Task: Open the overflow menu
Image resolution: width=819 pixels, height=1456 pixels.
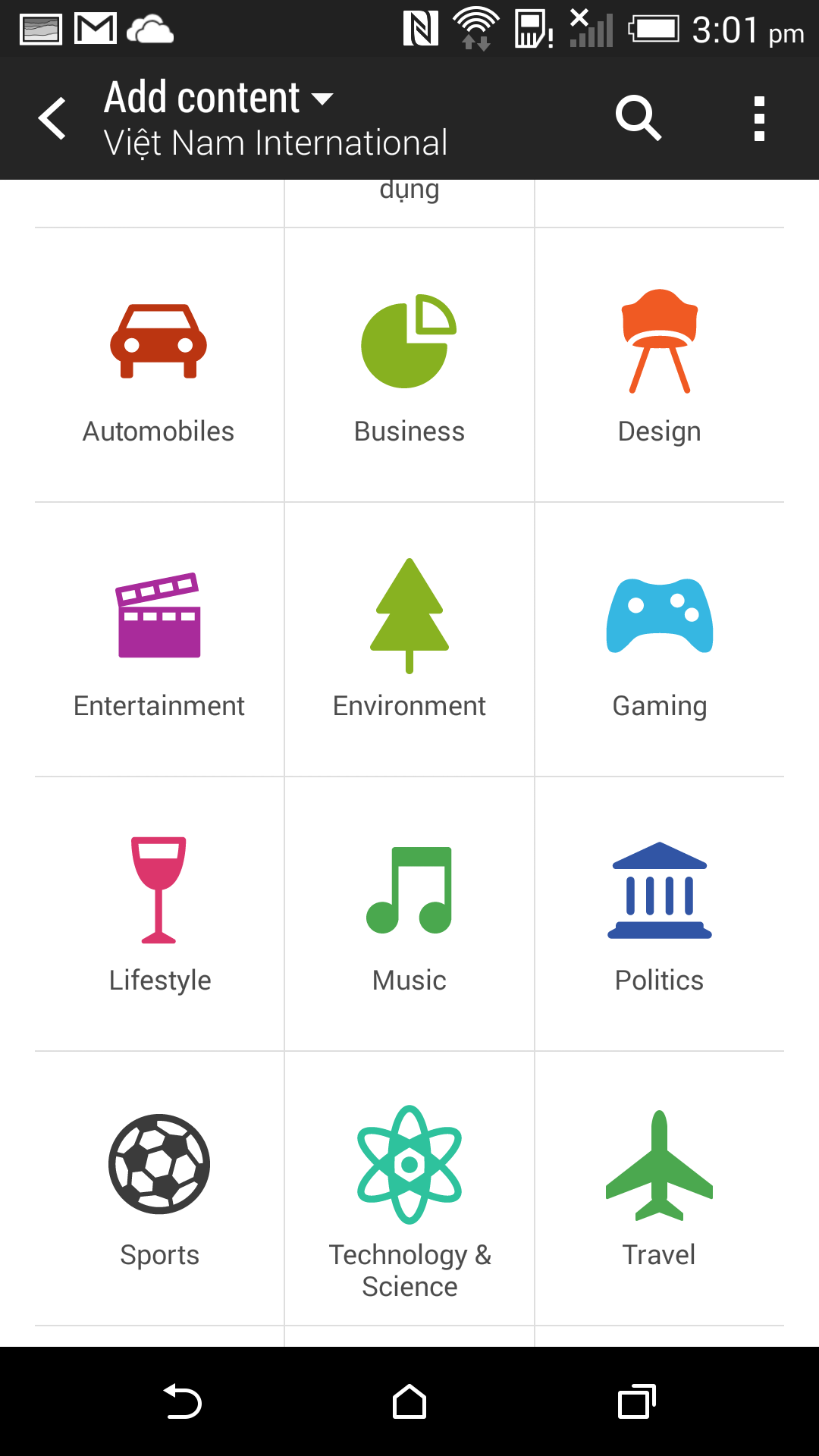Action: click(x=758, y=118)
